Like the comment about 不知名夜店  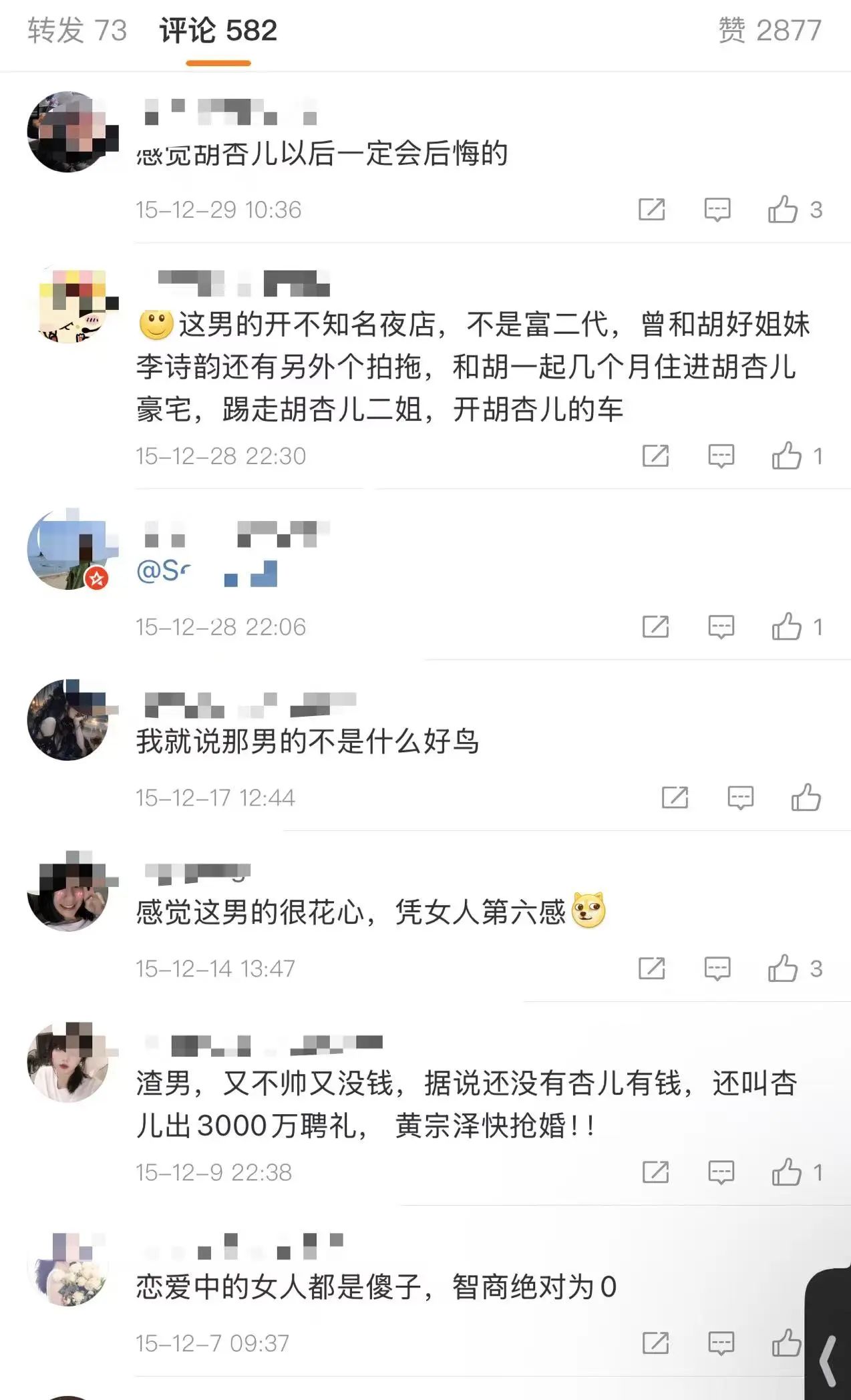pos(787,456)
